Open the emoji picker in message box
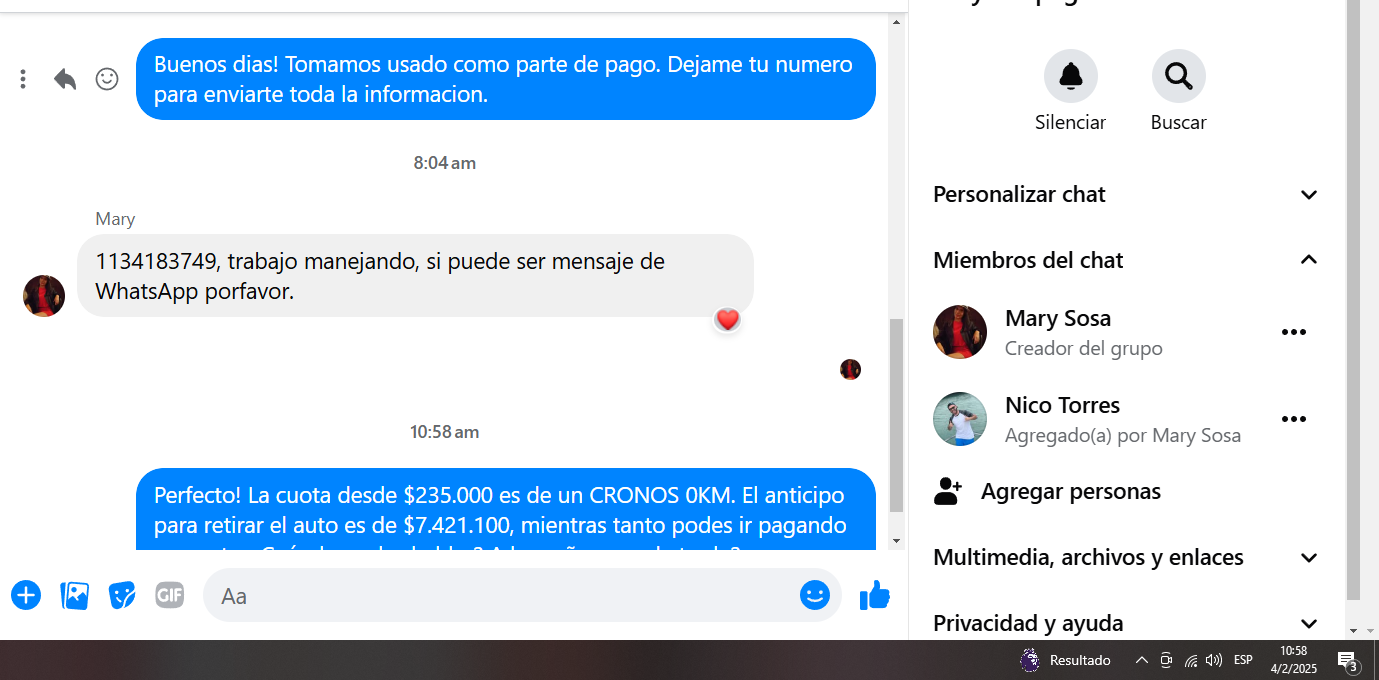The image size is (1379, 680). pos(814,596)
